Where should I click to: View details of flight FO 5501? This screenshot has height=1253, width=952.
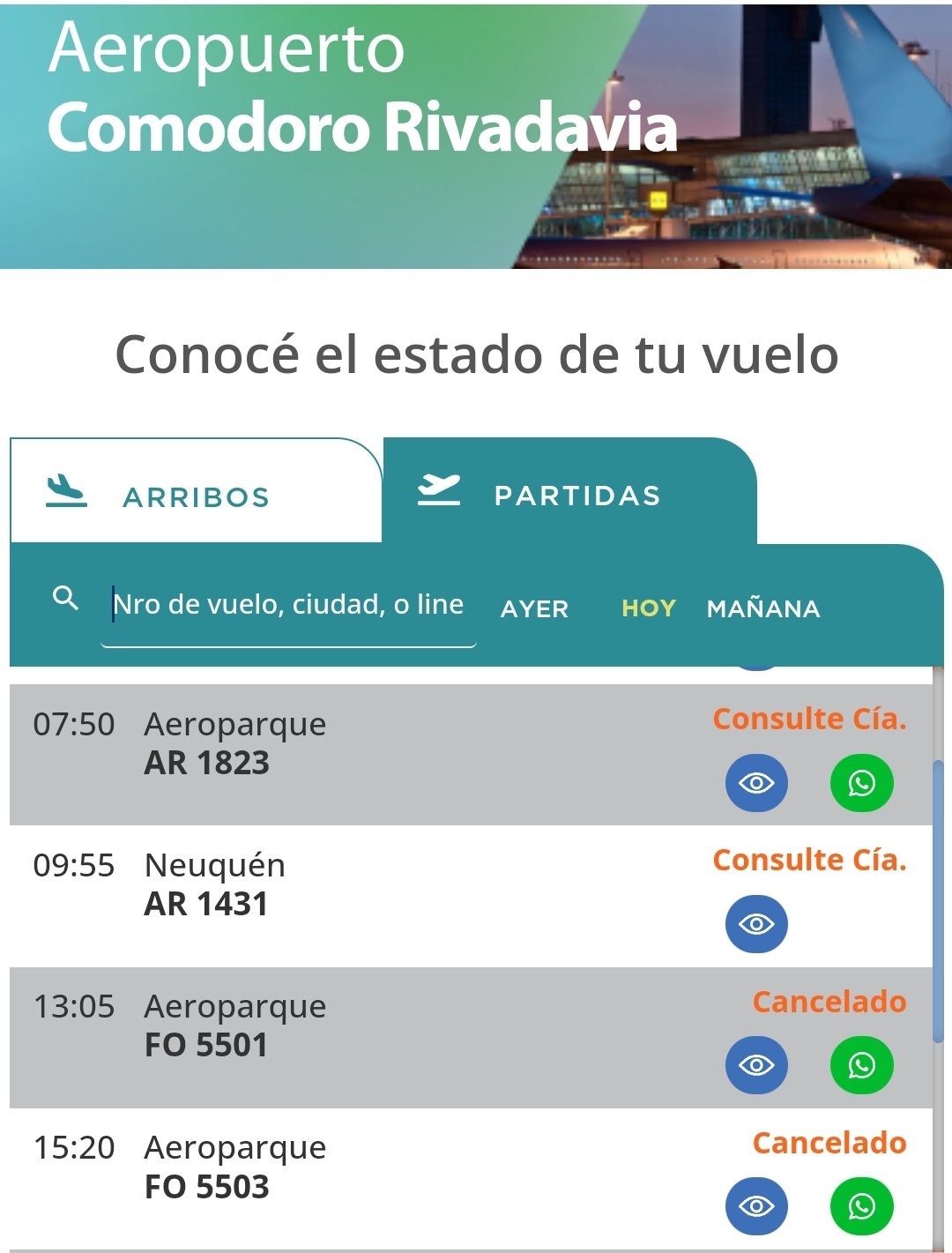[x=756, y=1065]
